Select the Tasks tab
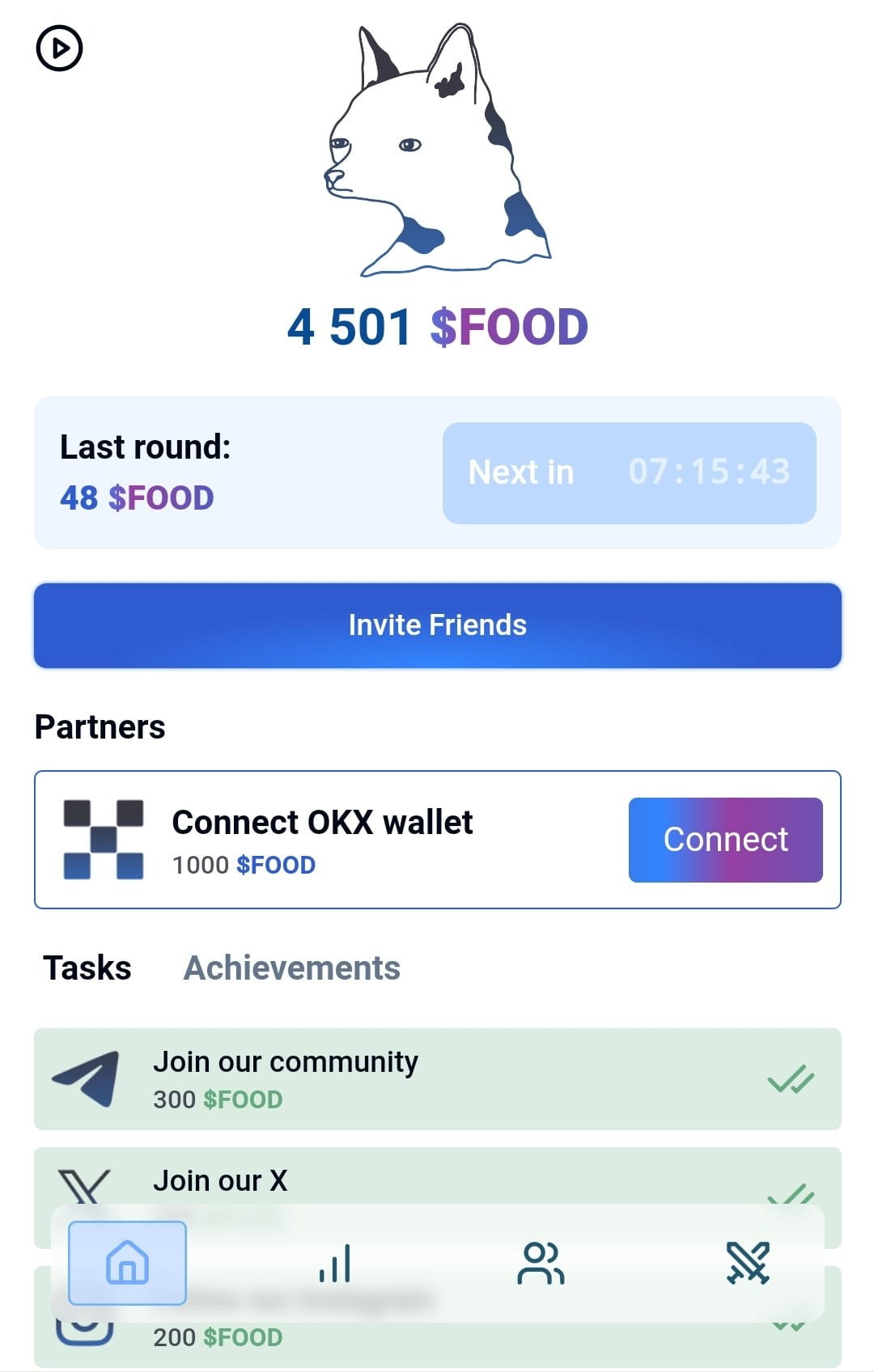Screen dimensions: 874x1372 (x=87, y=966)
